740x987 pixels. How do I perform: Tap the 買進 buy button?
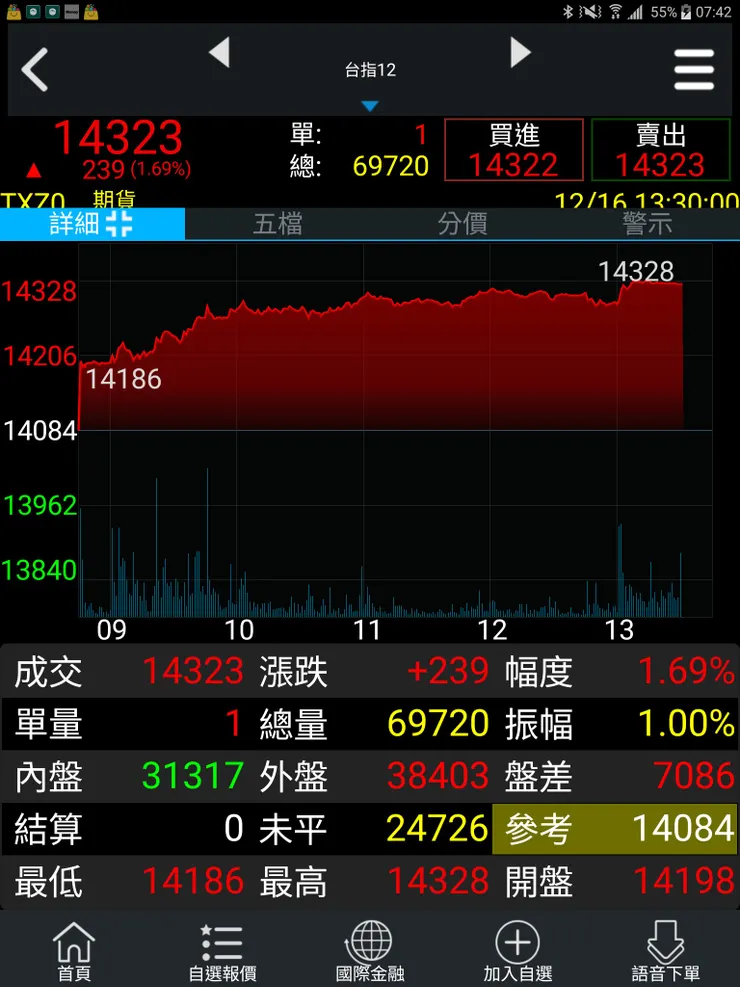(513, 150)
